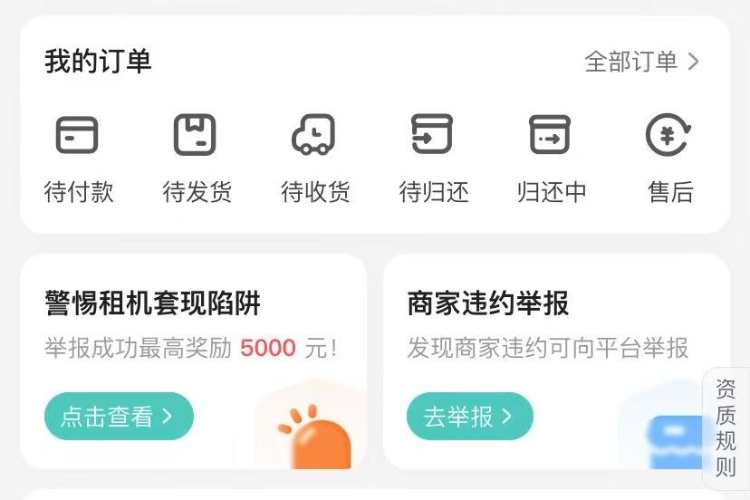
Task: Open 全部订单 to view all orders
Action: pyautogui.click(x=641, y=62)
